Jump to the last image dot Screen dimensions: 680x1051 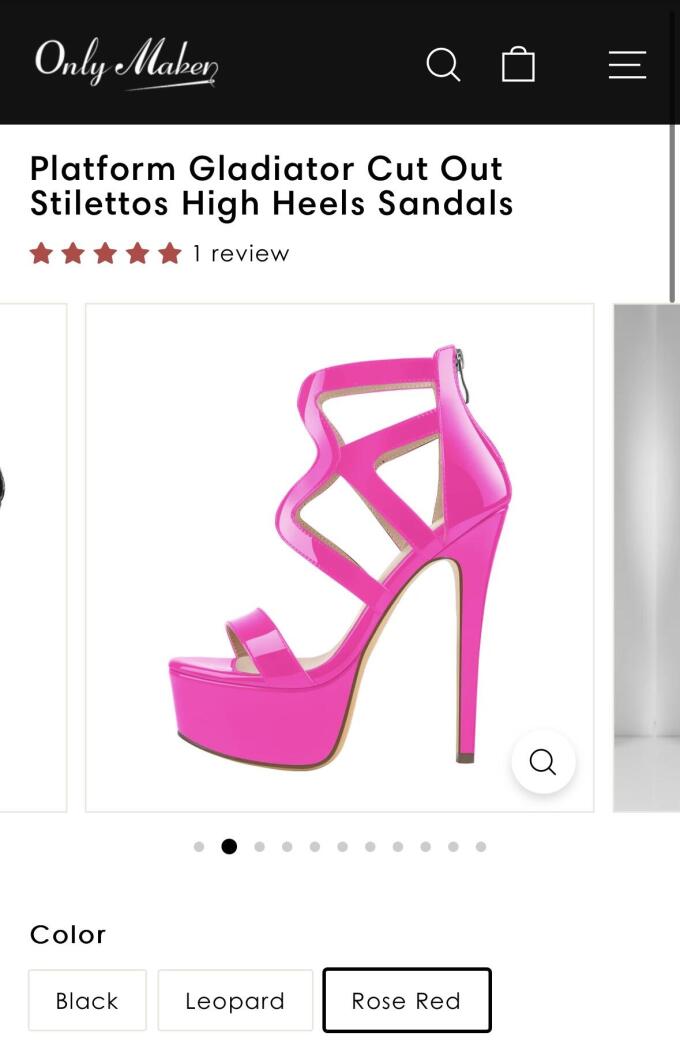481,847
